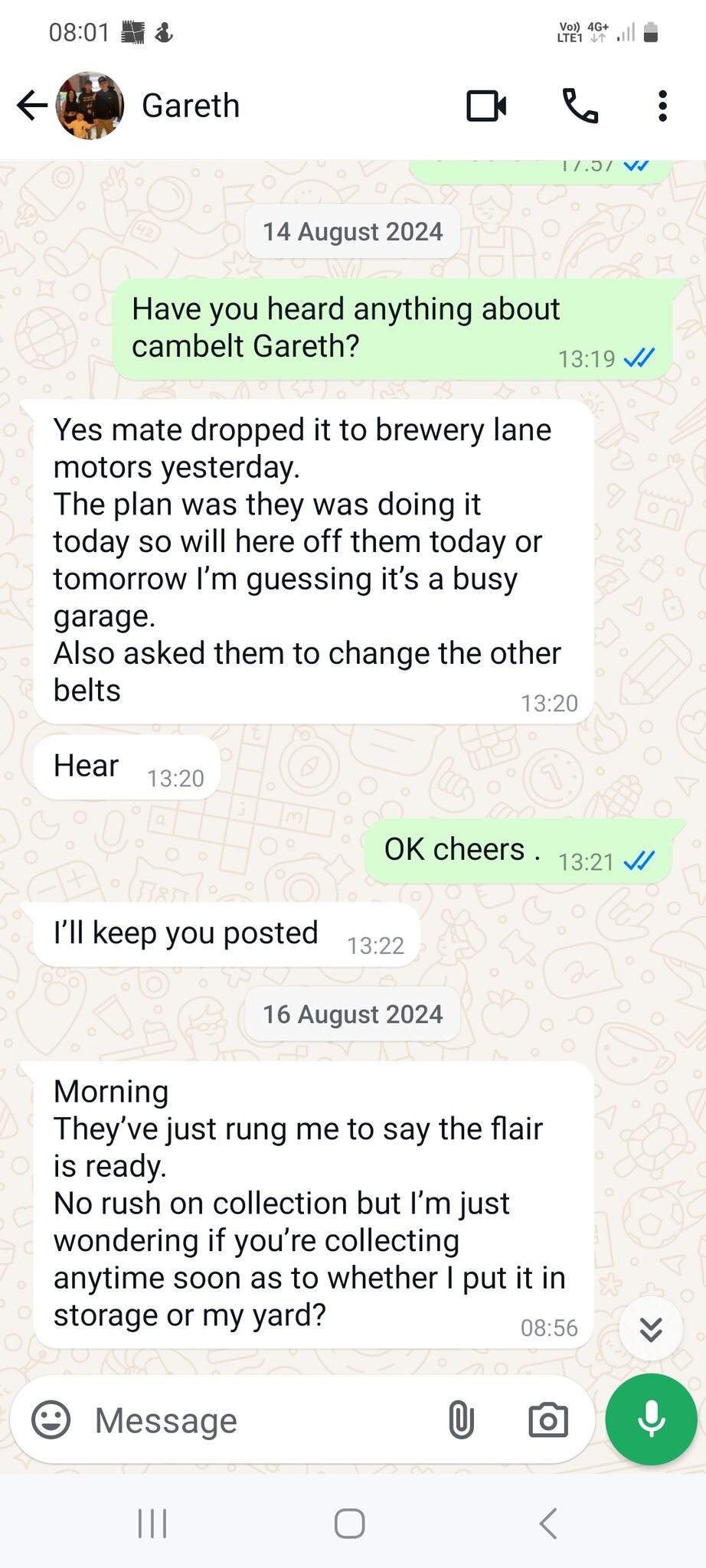This screenshot has width=706, height=1568.
Task: Open the emoji picker
Action: tap(51, 1420)
